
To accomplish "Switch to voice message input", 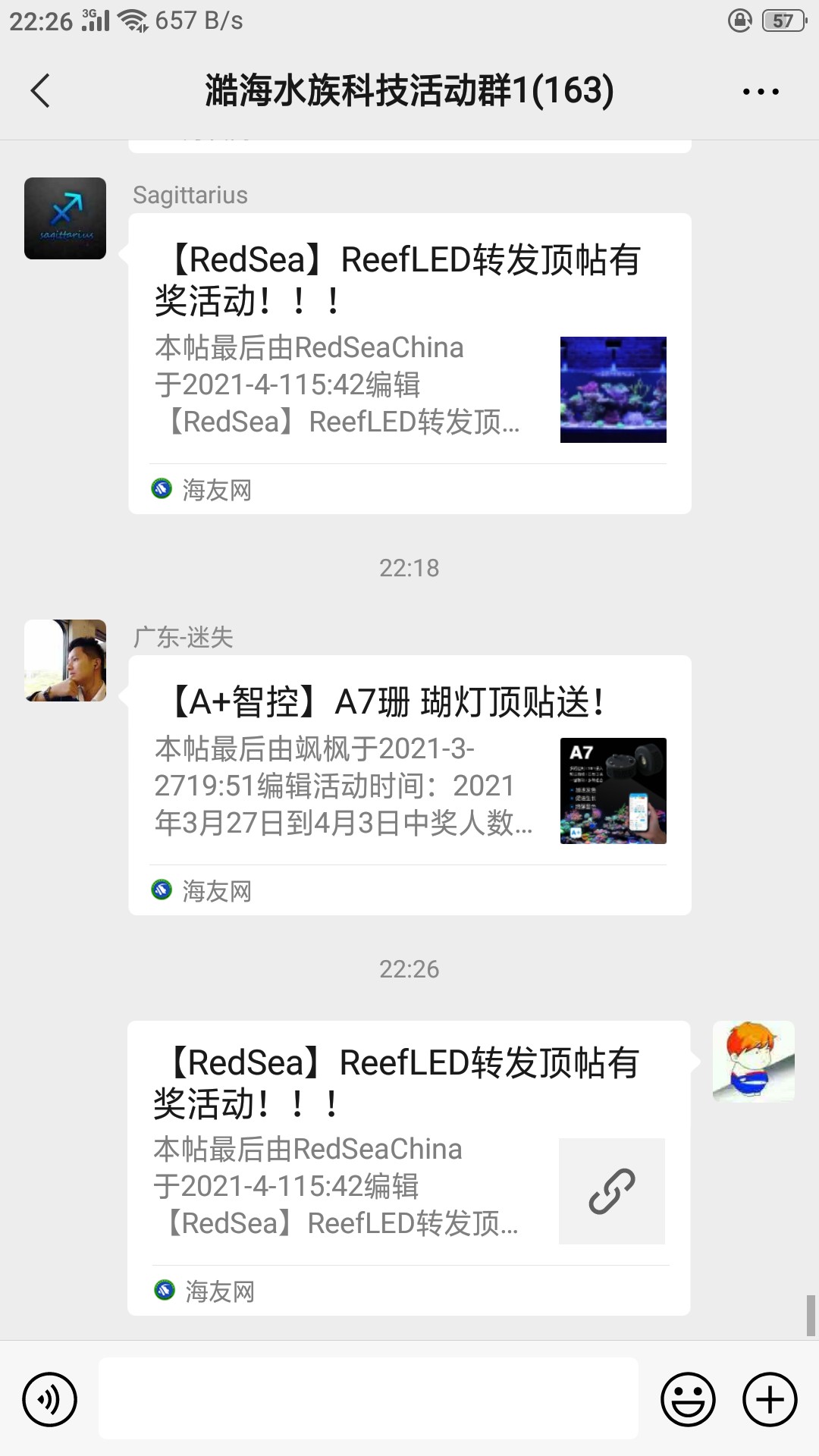I will [x=50, y=1399].
